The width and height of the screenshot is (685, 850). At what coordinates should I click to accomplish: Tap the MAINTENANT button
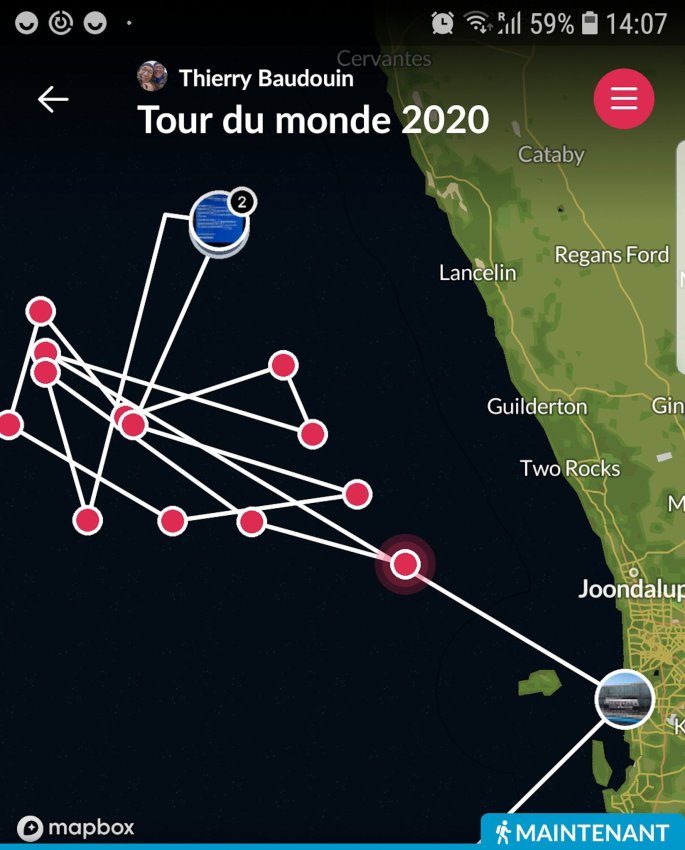point(581,831)
